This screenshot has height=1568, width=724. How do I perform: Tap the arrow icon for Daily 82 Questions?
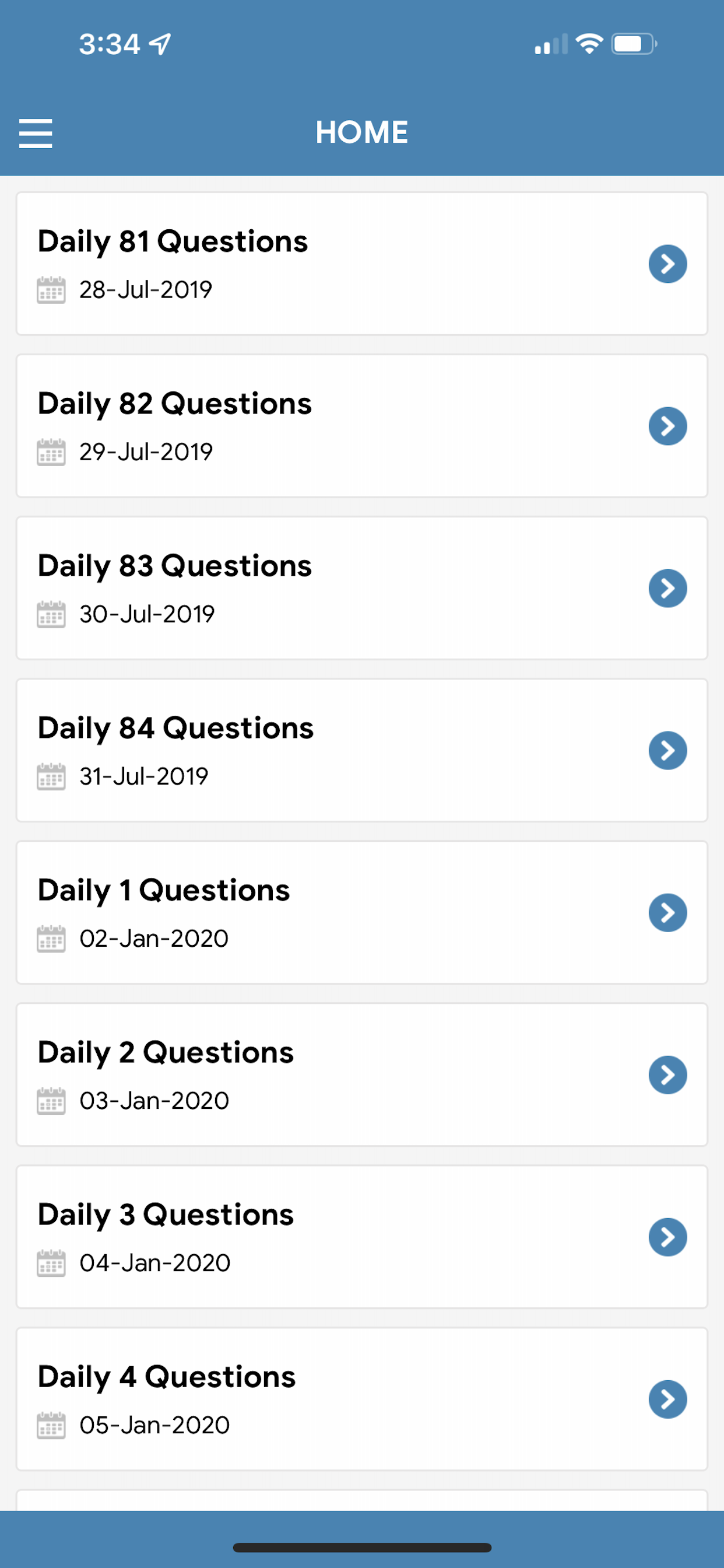[x=667, y=426]
